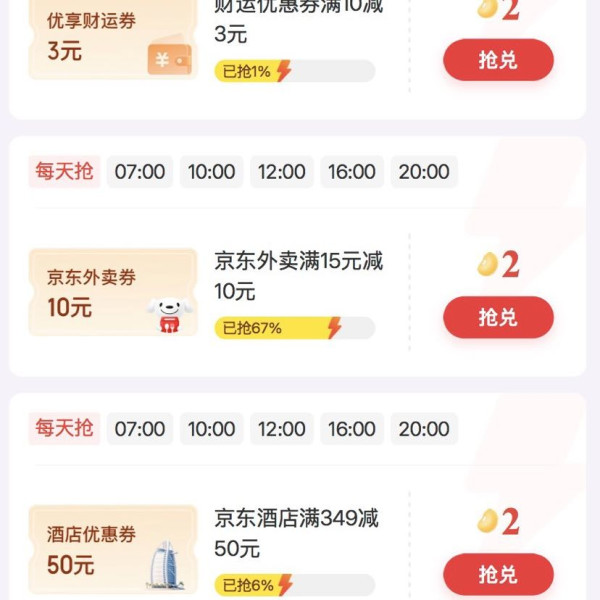The width and height of the screenshot is (600, 600).
Task: Select 20:00 slot for 京东外卖券
Action: coord(424,172)
